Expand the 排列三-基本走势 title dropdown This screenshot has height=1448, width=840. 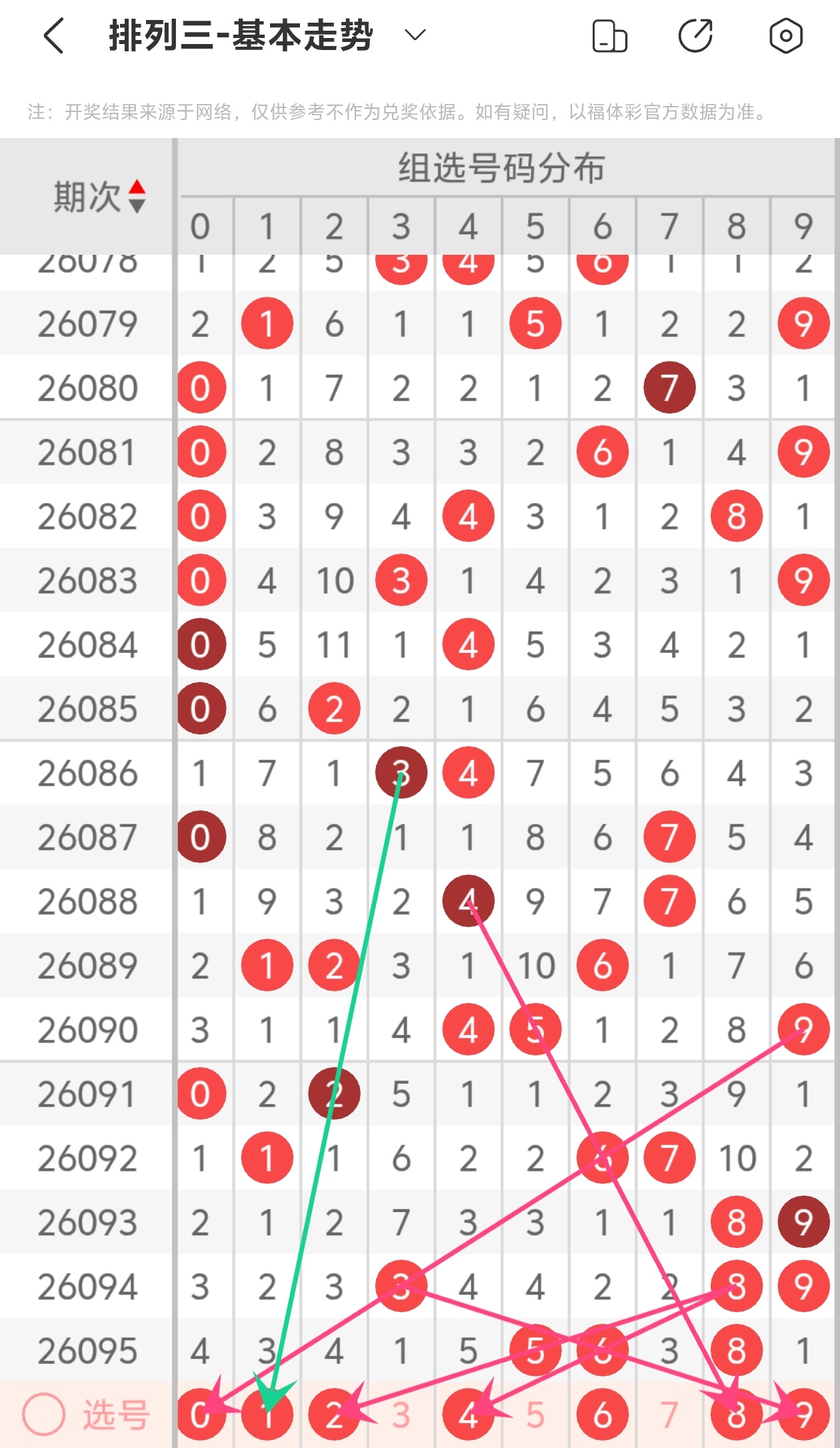coord(415,35)
